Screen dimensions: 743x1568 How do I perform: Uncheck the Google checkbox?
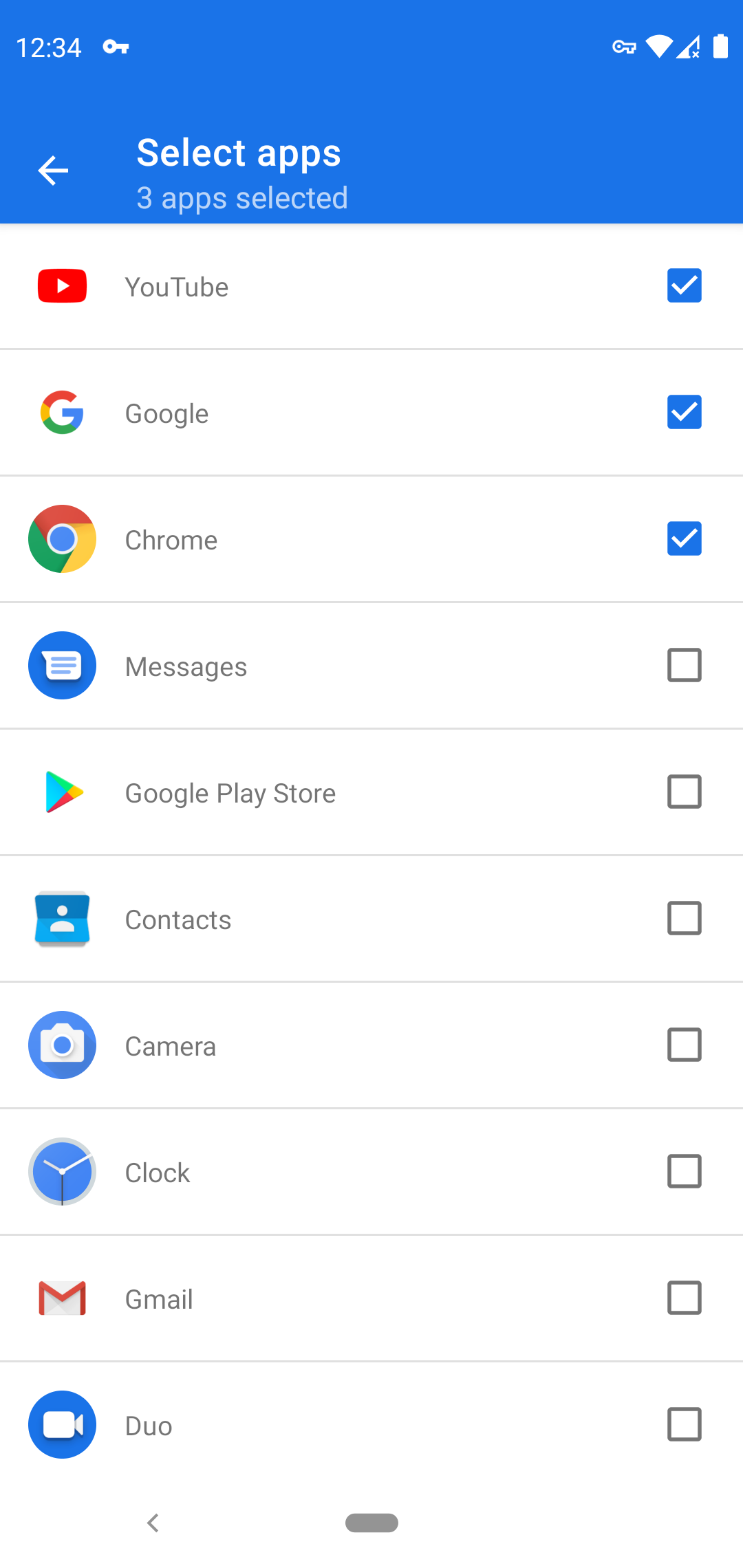[684, 413]
